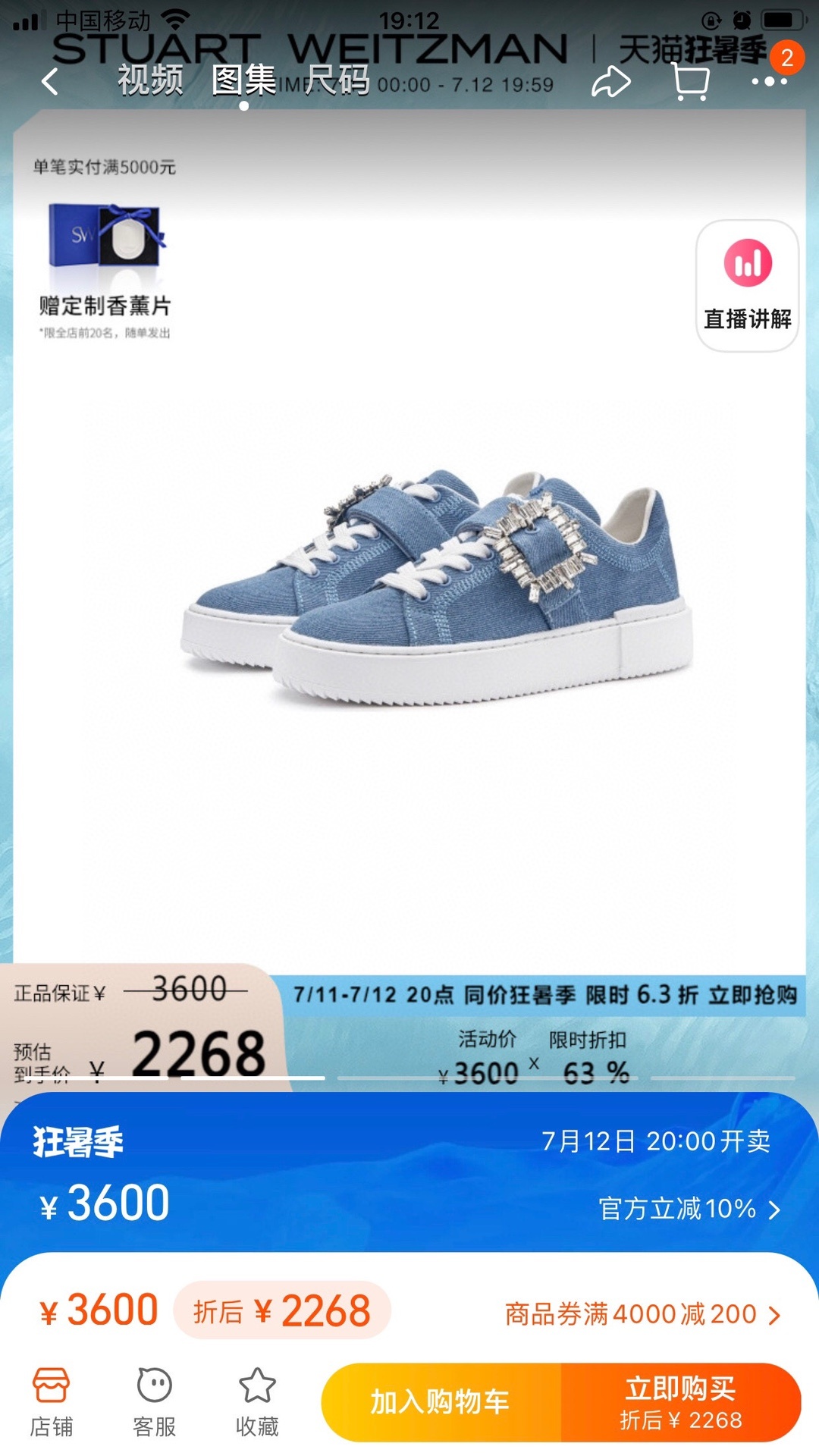Switch to the 尺码 tab

[x=337, y=80]
